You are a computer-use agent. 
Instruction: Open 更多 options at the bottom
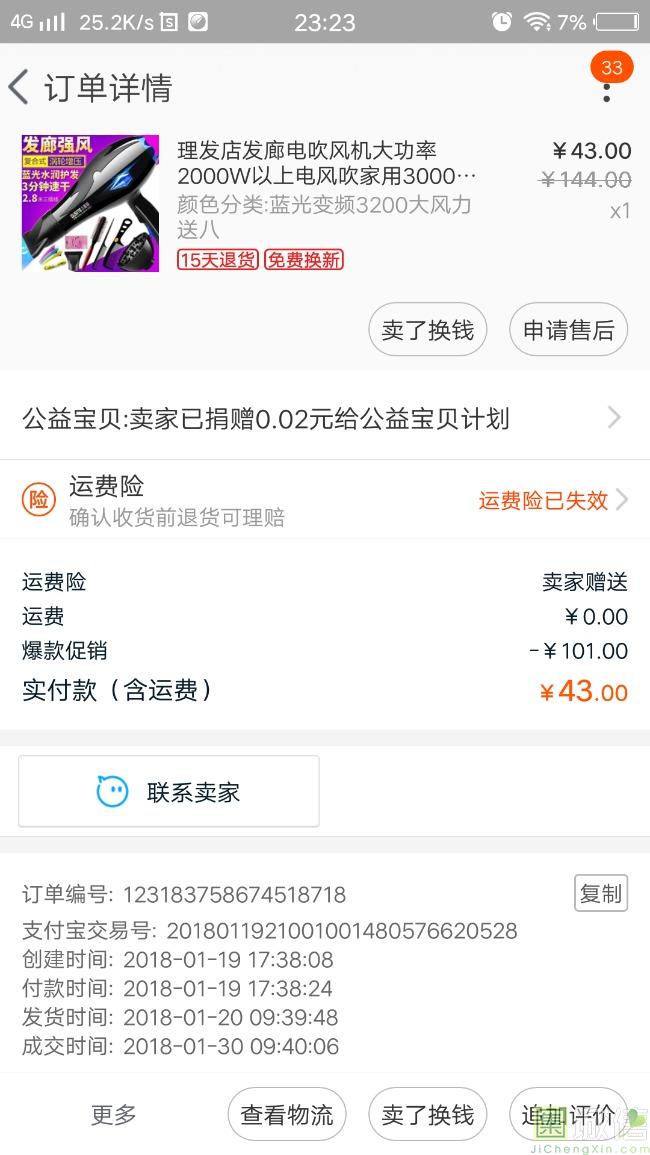113,1114
